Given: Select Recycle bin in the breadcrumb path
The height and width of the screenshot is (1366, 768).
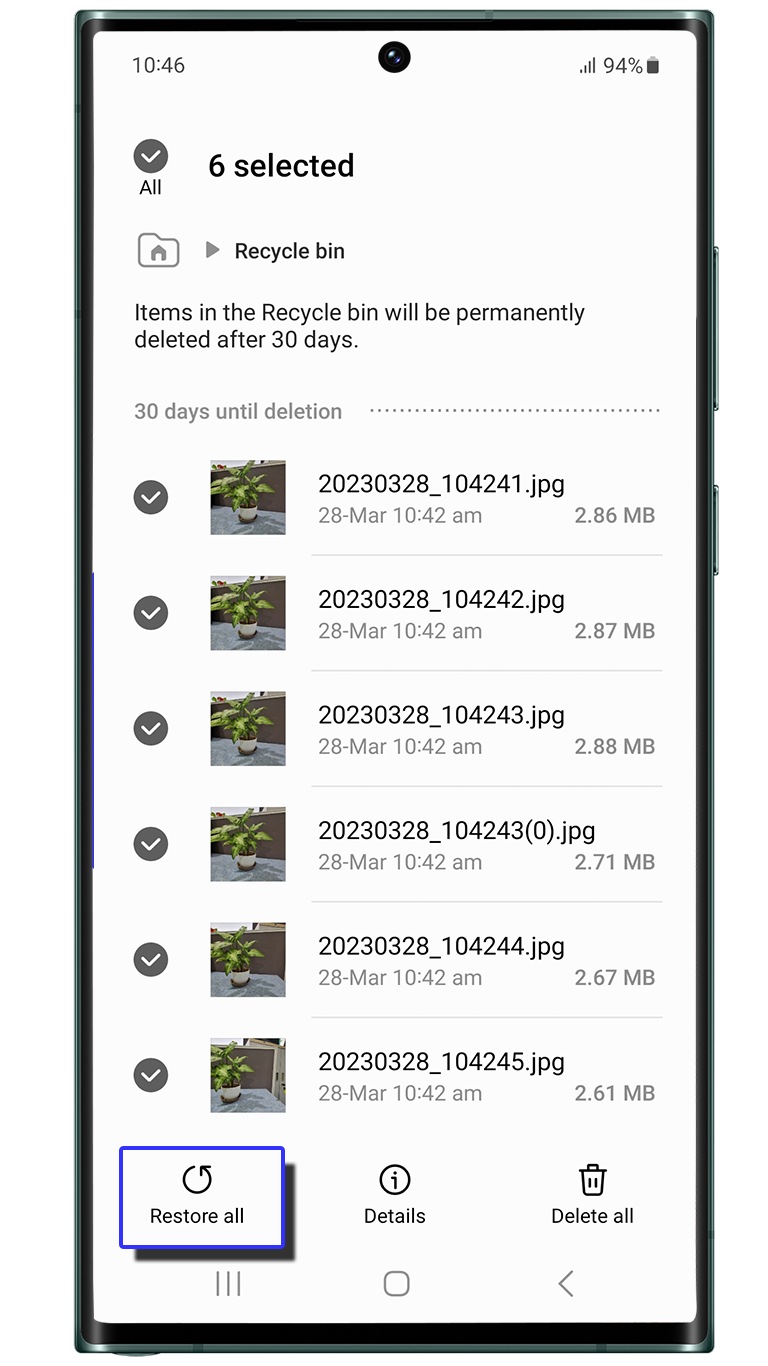Looking at the screenshot, I should (x=289, y=251).
